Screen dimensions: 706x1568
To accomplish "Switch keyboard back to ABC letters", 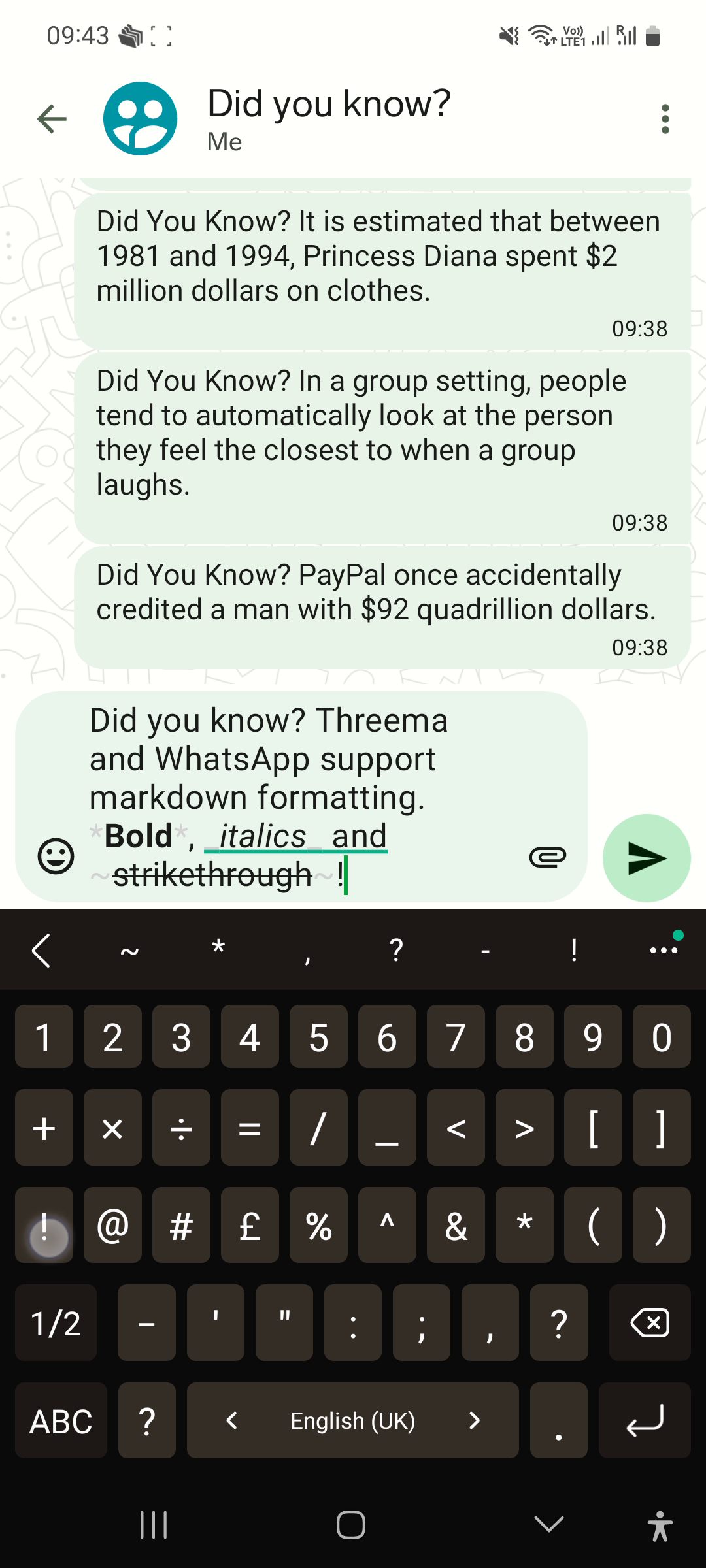I will pyautogui.click(x=61, y=1421).
